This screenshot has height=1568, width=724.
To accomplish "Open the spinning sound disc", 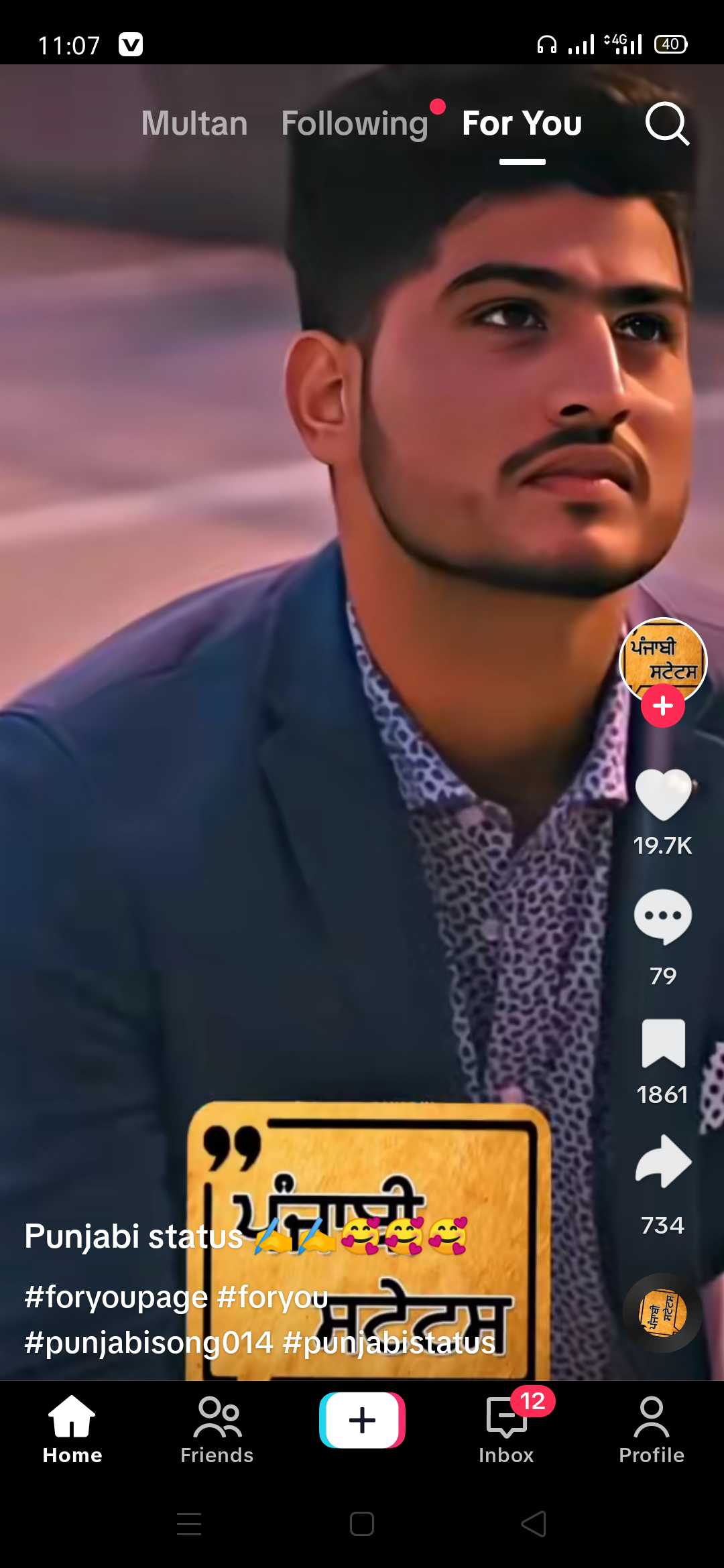I will coord(662,1313).
